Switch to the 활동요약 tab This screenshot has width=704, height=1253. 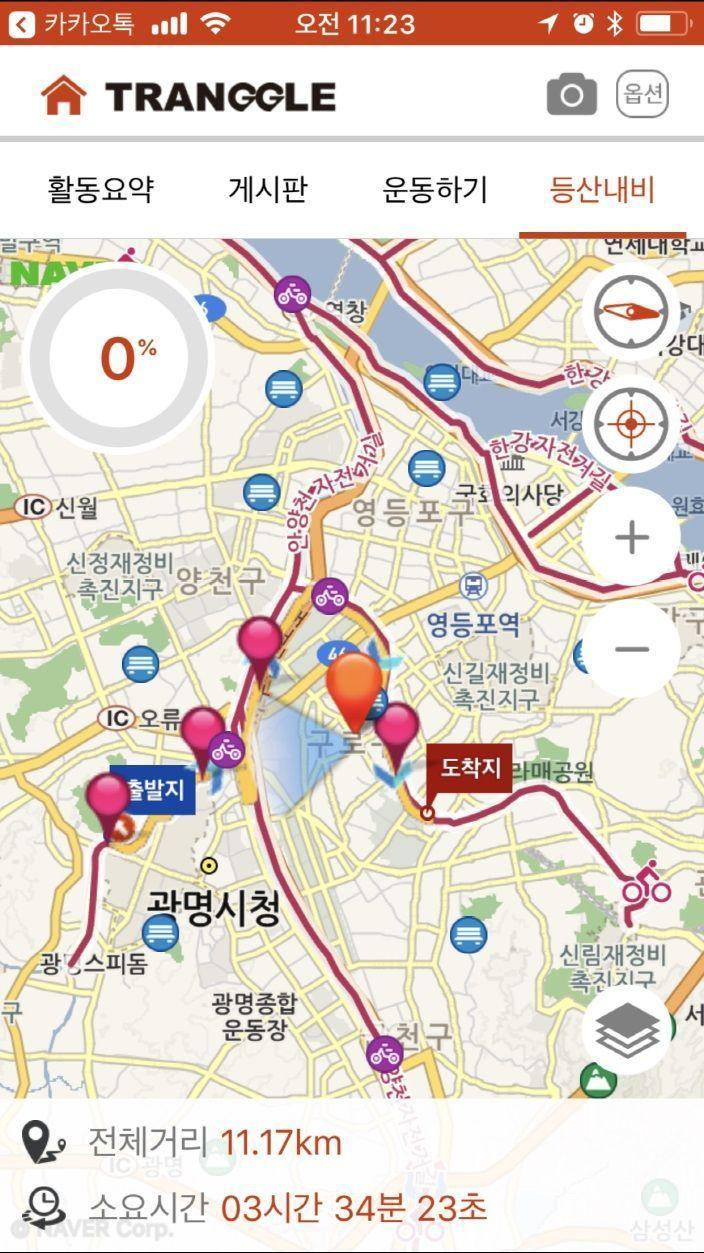click(100, 189)
